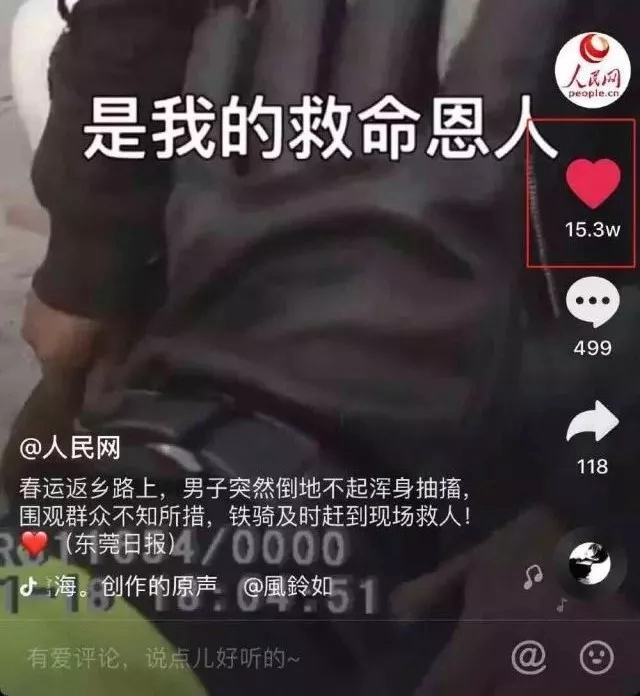
Task: Share this video via the arrow icon
Action: [x=593, y=424]
